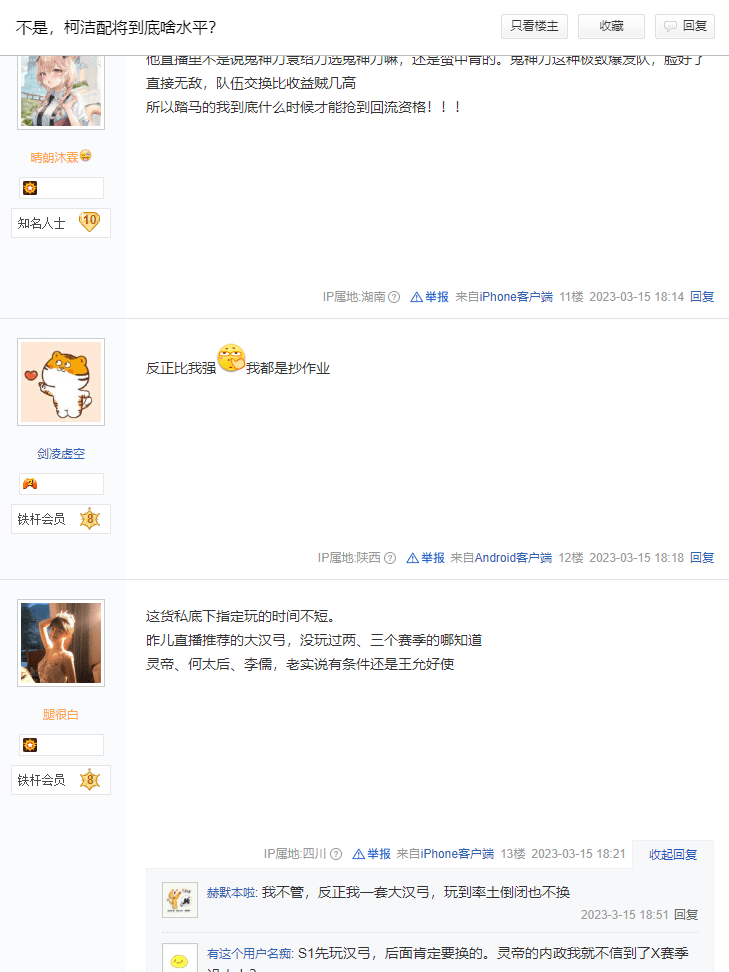Tap 收藏 to bookmark this thread
The height and width of the screenshot is (972, 729).
tap(611, 26)
